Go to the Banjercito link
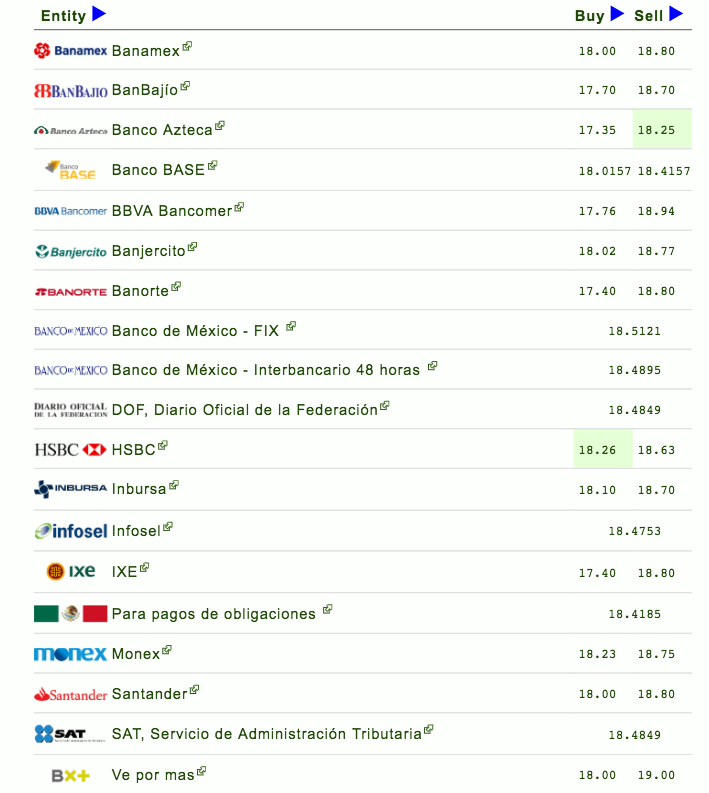709x793 pixels. (149, 251)
